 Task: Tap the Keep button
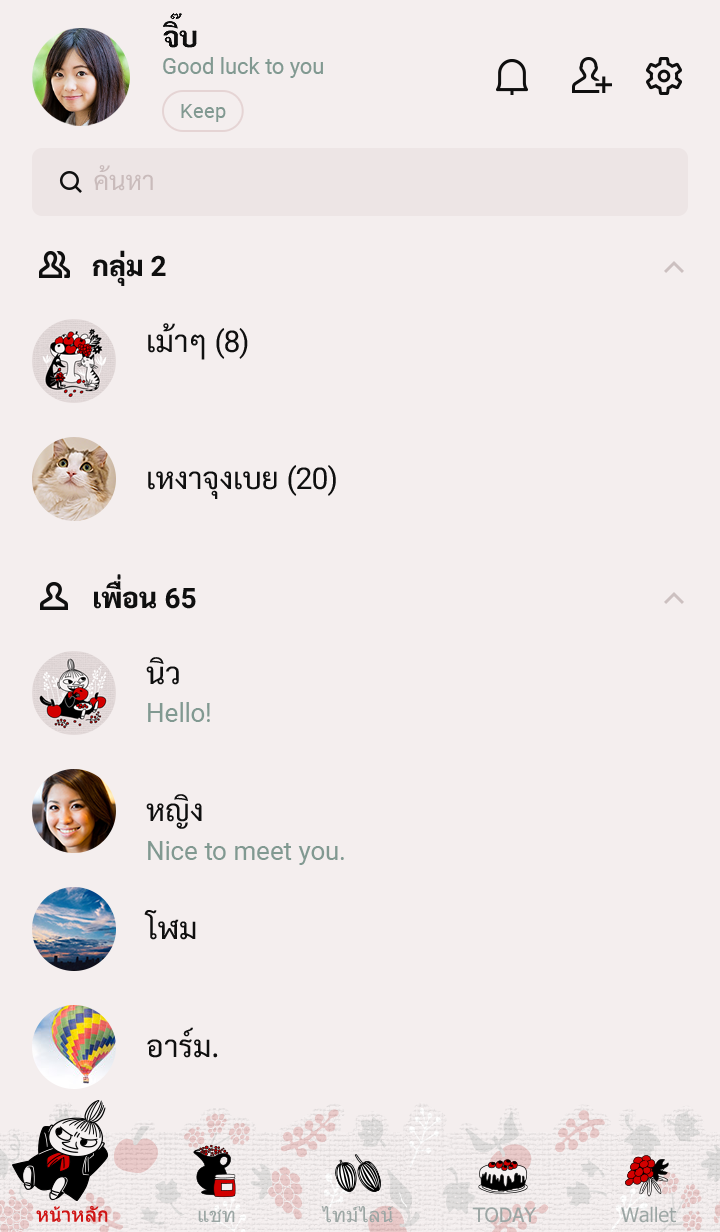click(203, 111)
